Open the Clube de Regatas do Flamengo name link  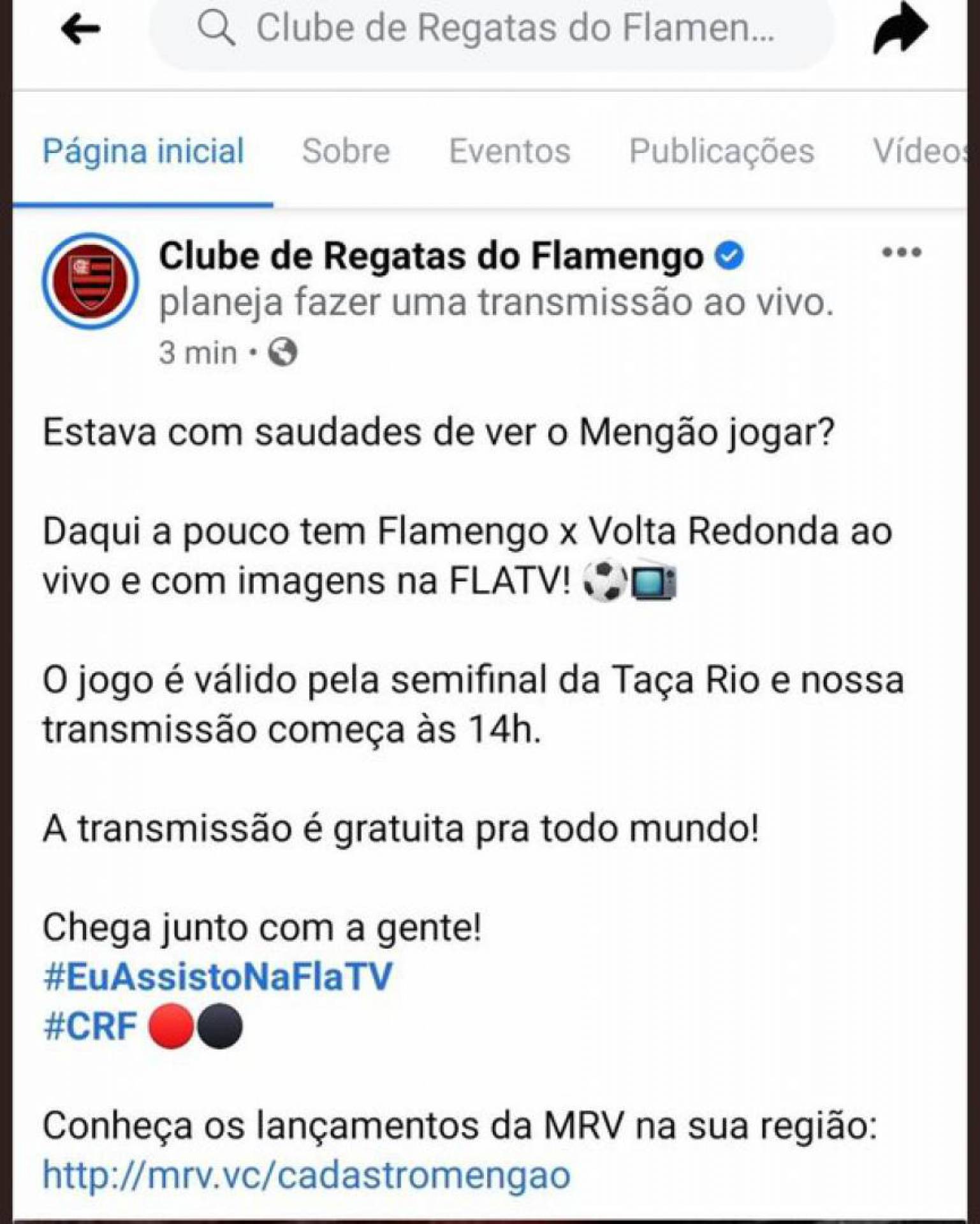pos(431,256)
